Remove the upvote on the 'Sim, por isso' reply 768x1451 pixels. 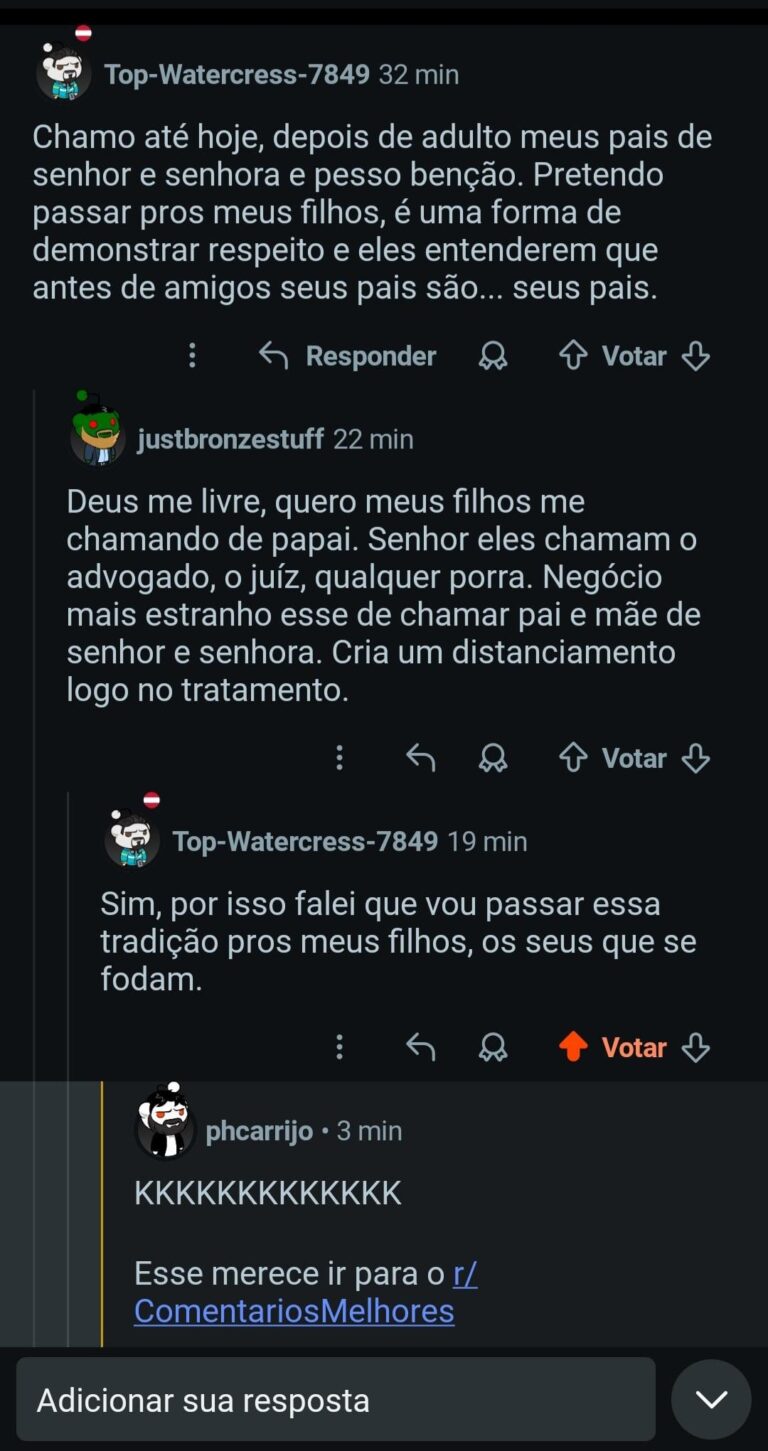click(573, 1047)
